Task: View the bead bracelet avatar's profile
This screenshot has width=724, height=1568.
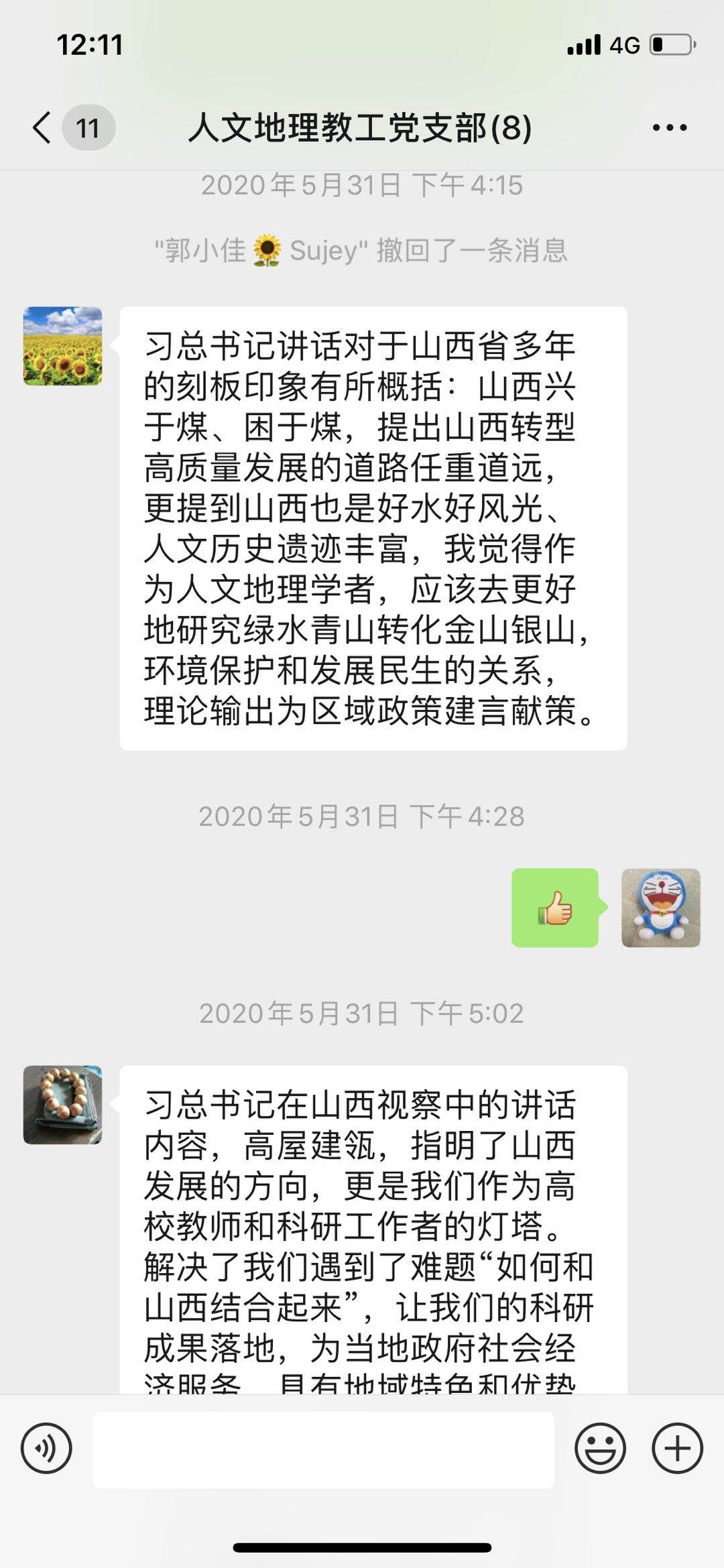Action: click(63, 1105)
